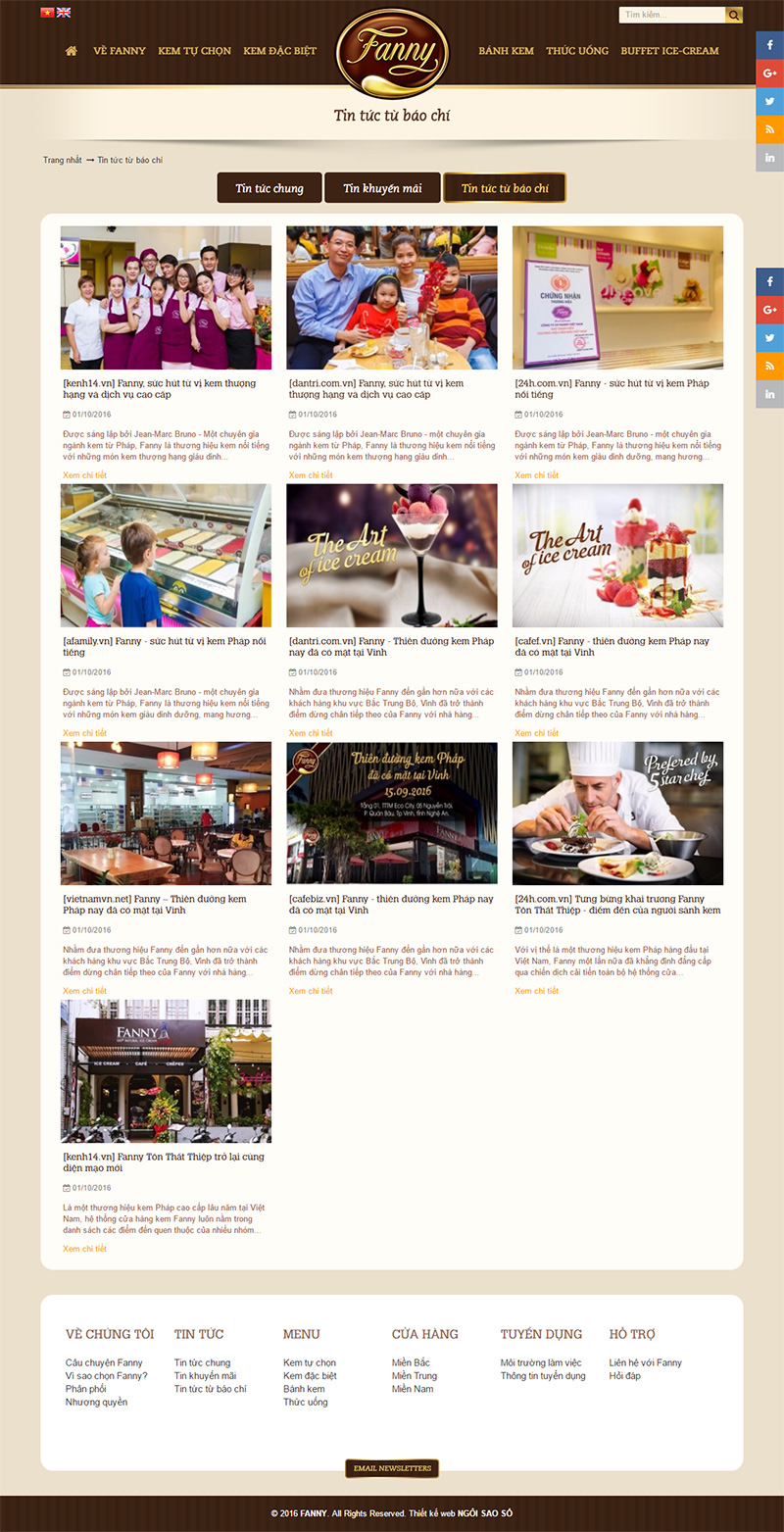Tap the search field Tìm kiếm
784x1532 pixels.
672,15
